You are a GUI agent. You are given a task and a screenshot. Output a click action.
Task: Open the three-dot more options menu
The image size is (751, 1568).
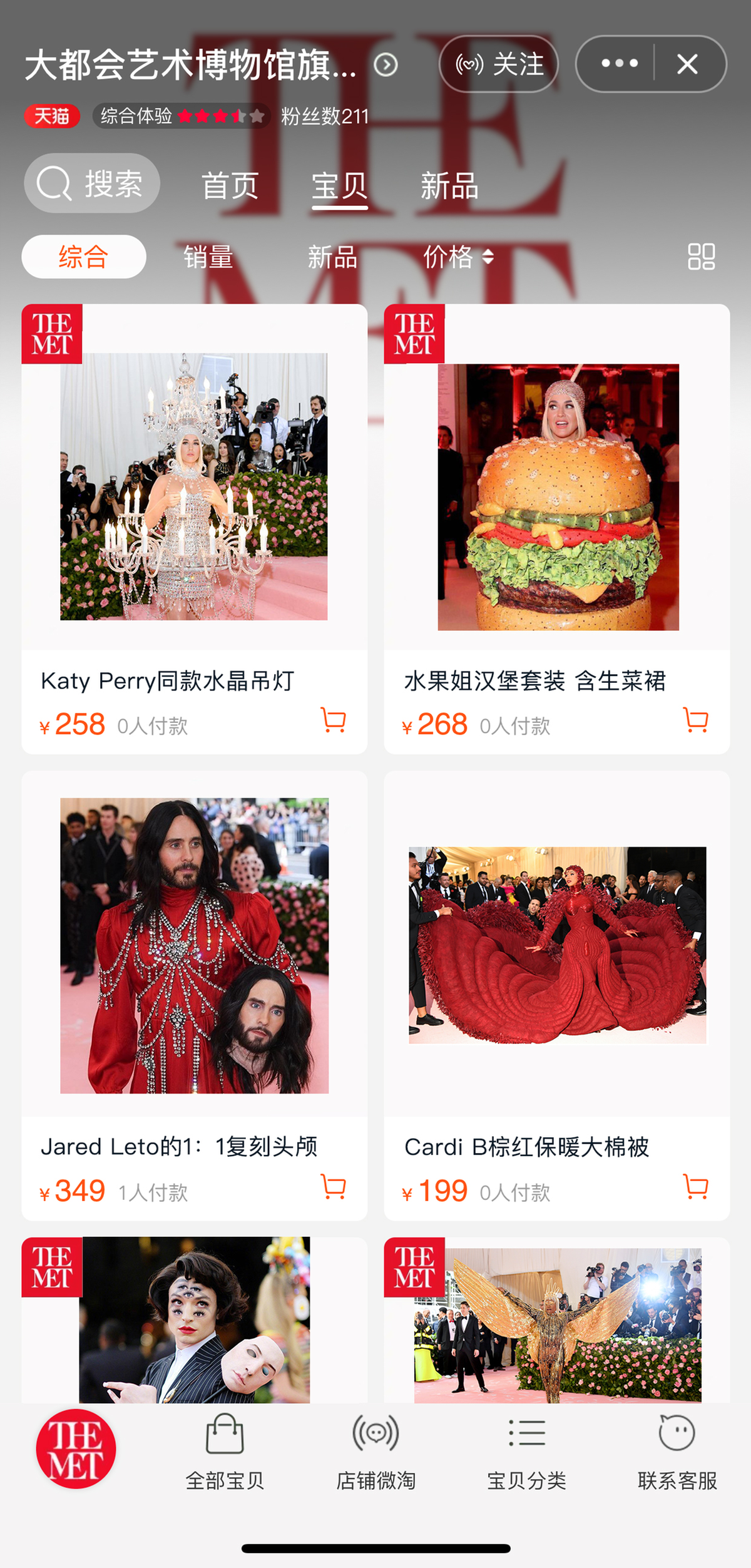(619, 63)
